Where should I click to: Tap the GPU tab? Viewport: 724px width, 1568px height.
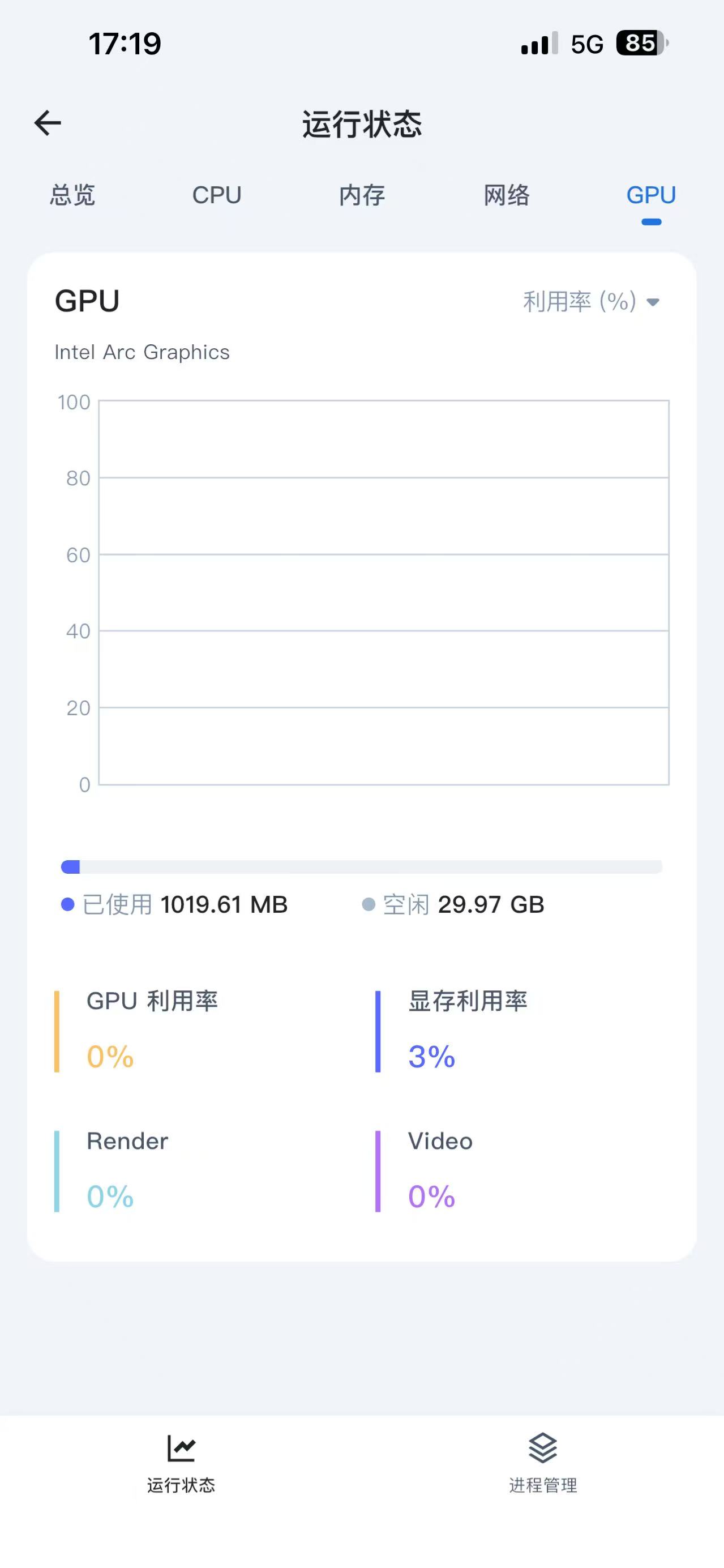pyautogui.click(x=651, y=195)
